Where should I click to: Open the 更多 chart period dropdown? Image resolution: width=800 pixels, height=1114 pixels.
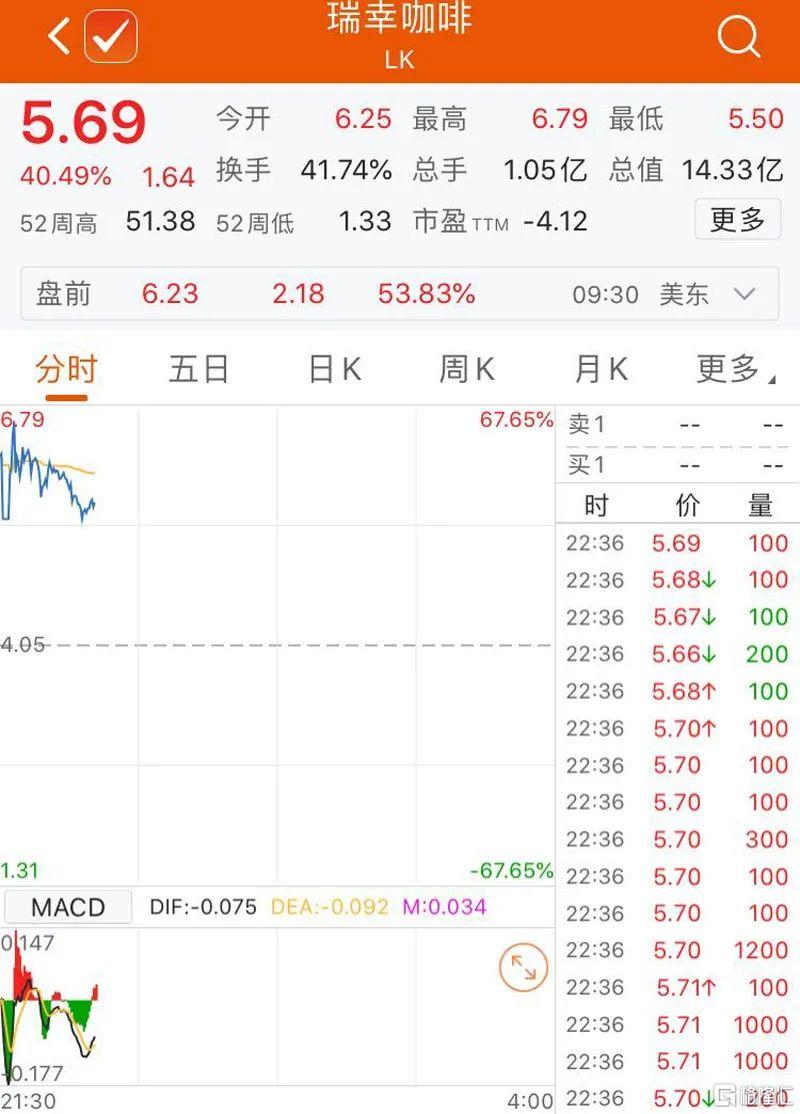coord(735,369)
